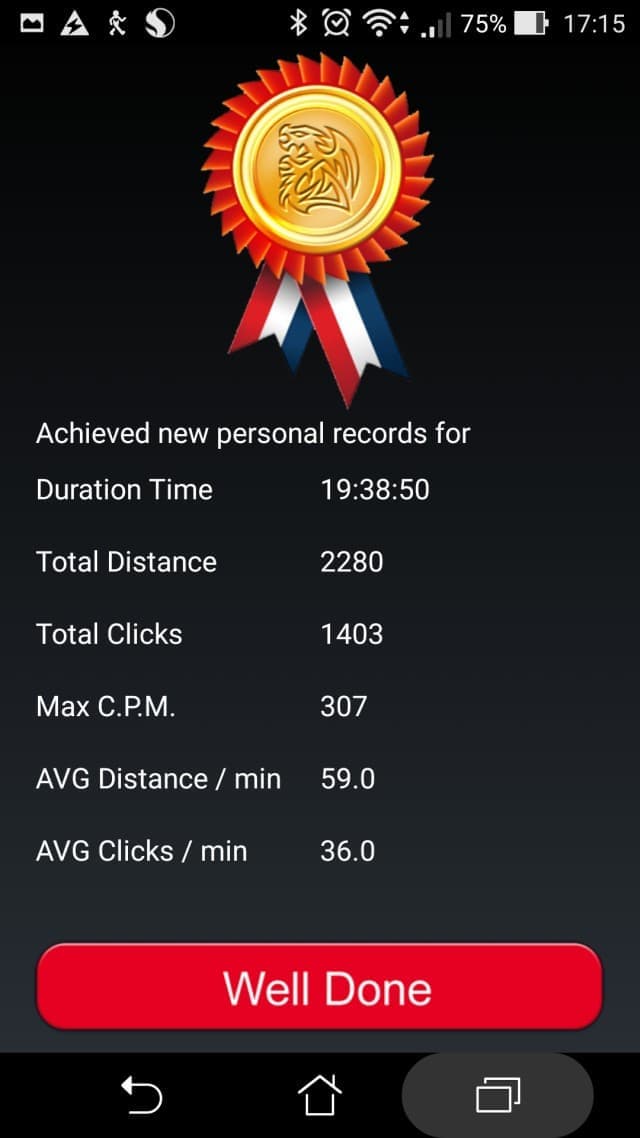Tap the red Well Done button
Viewport: 640px width, 1138px height.
[320, 987]
